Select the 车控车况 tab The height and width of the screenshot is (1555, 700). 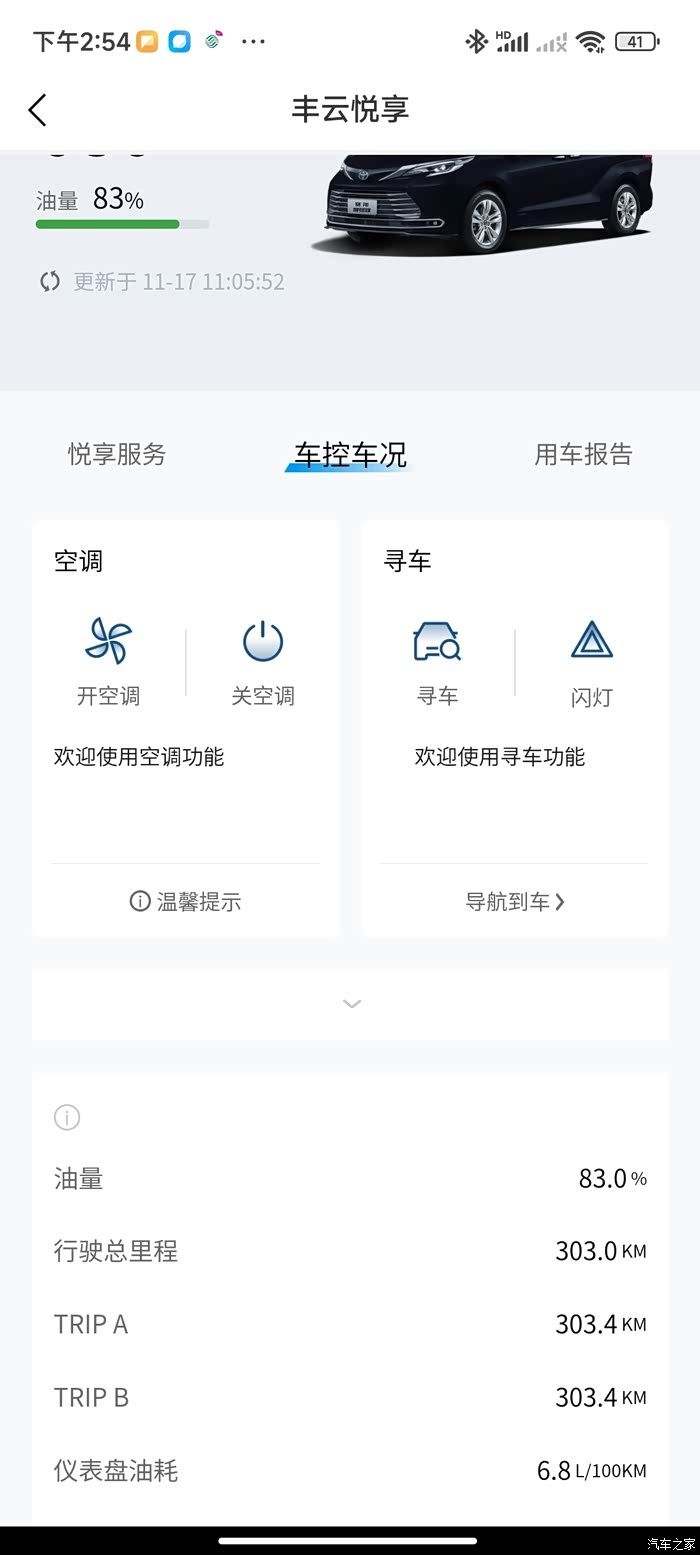click(350, 455)
